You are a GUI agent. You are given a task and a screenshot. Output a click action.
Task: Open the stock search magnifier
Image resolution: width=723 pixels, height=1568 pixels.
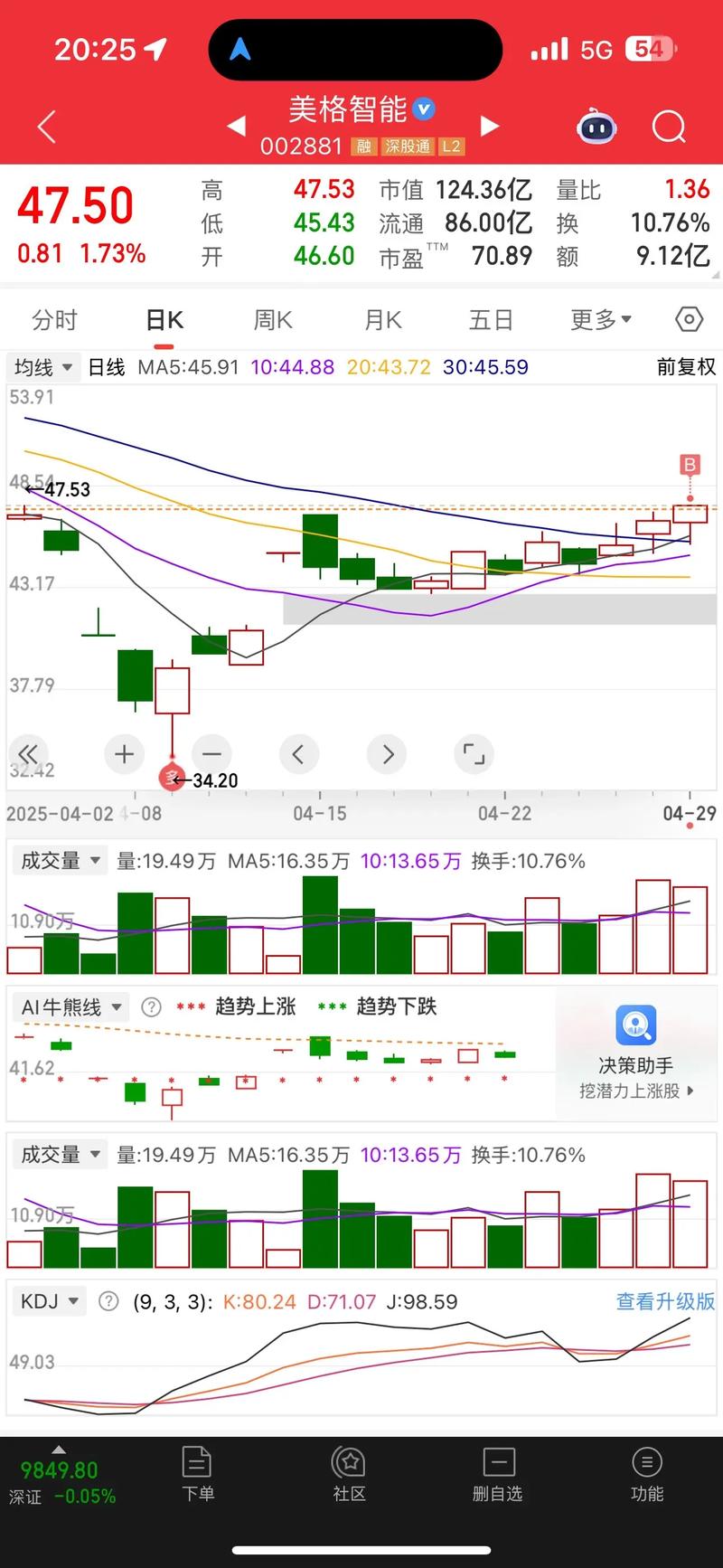(668, 128)
